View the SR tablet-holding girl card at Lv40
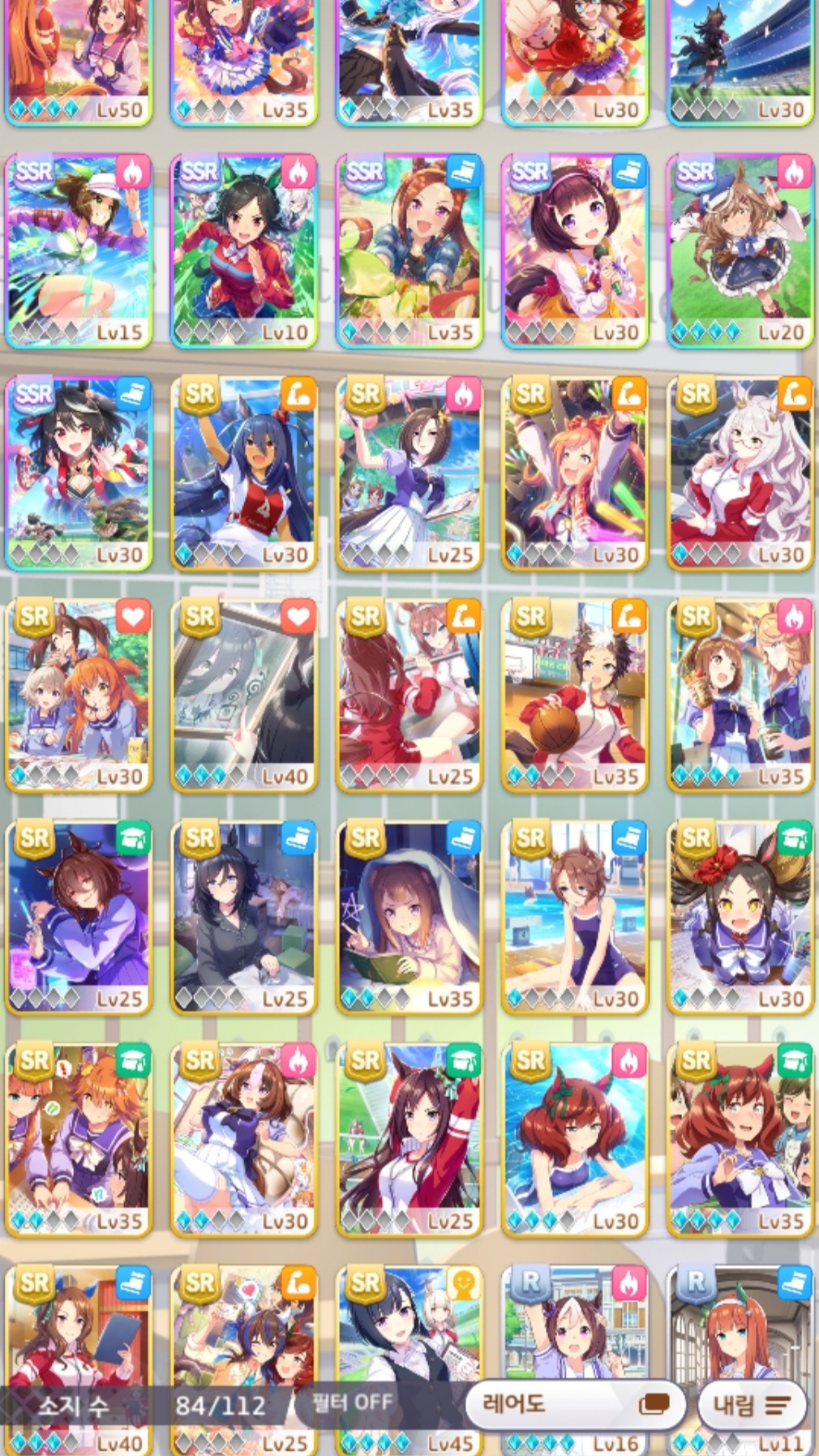819x1456 pixels. [79, 1330]
